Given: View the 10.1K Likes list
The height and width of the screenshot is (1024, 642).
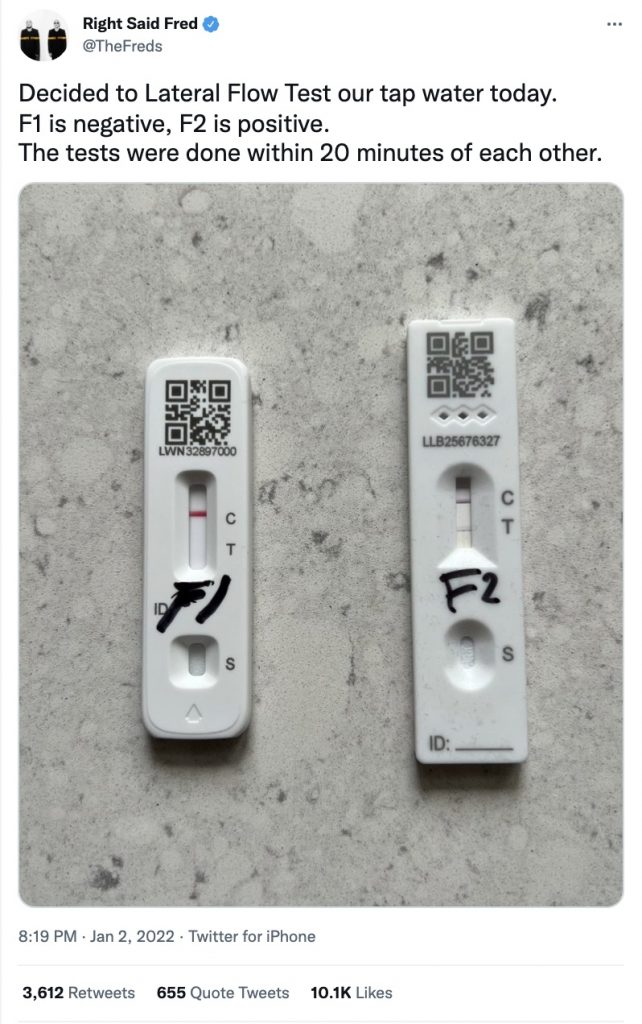Looking at the screenshot, I should coord(351,992).
